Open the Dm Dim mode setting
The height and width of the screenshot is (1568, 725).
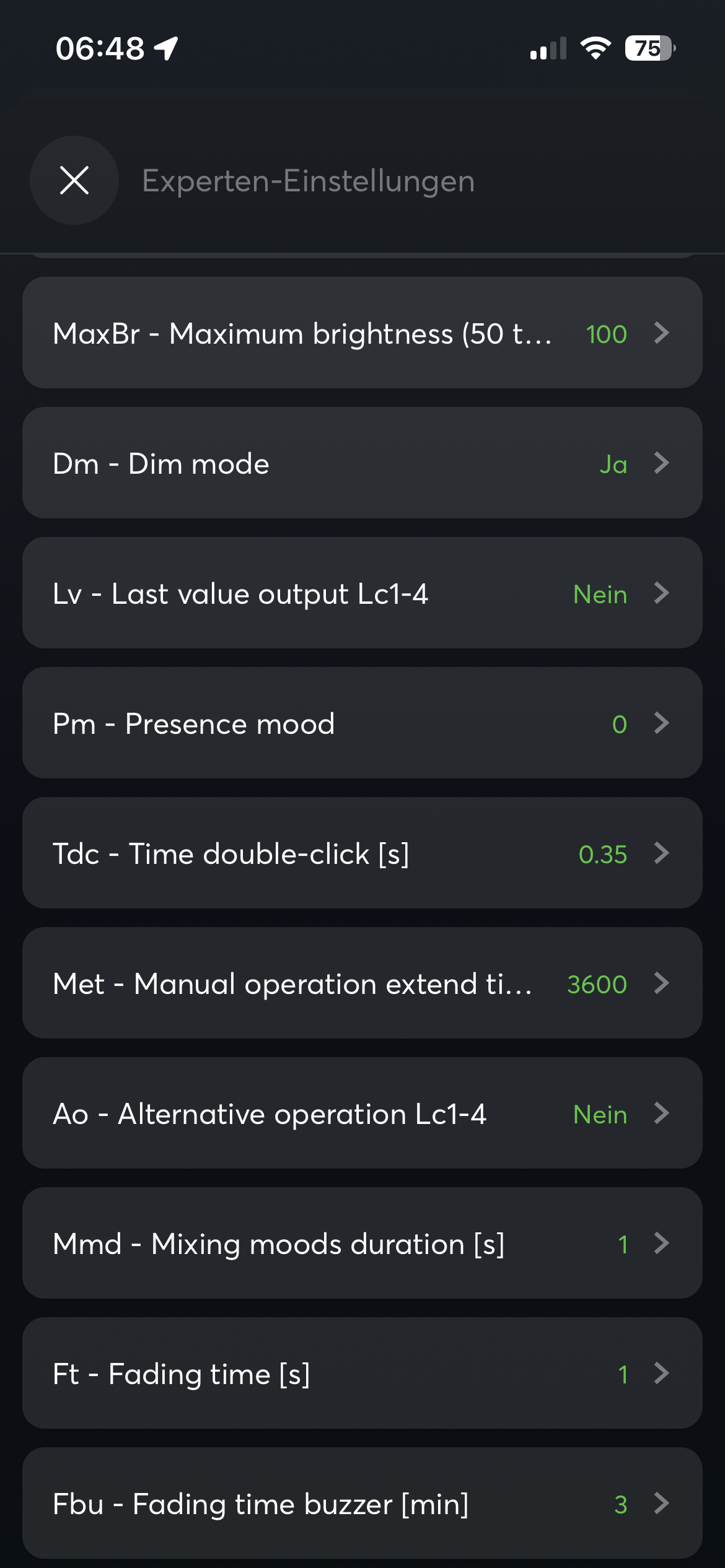(x=362, y=463)
